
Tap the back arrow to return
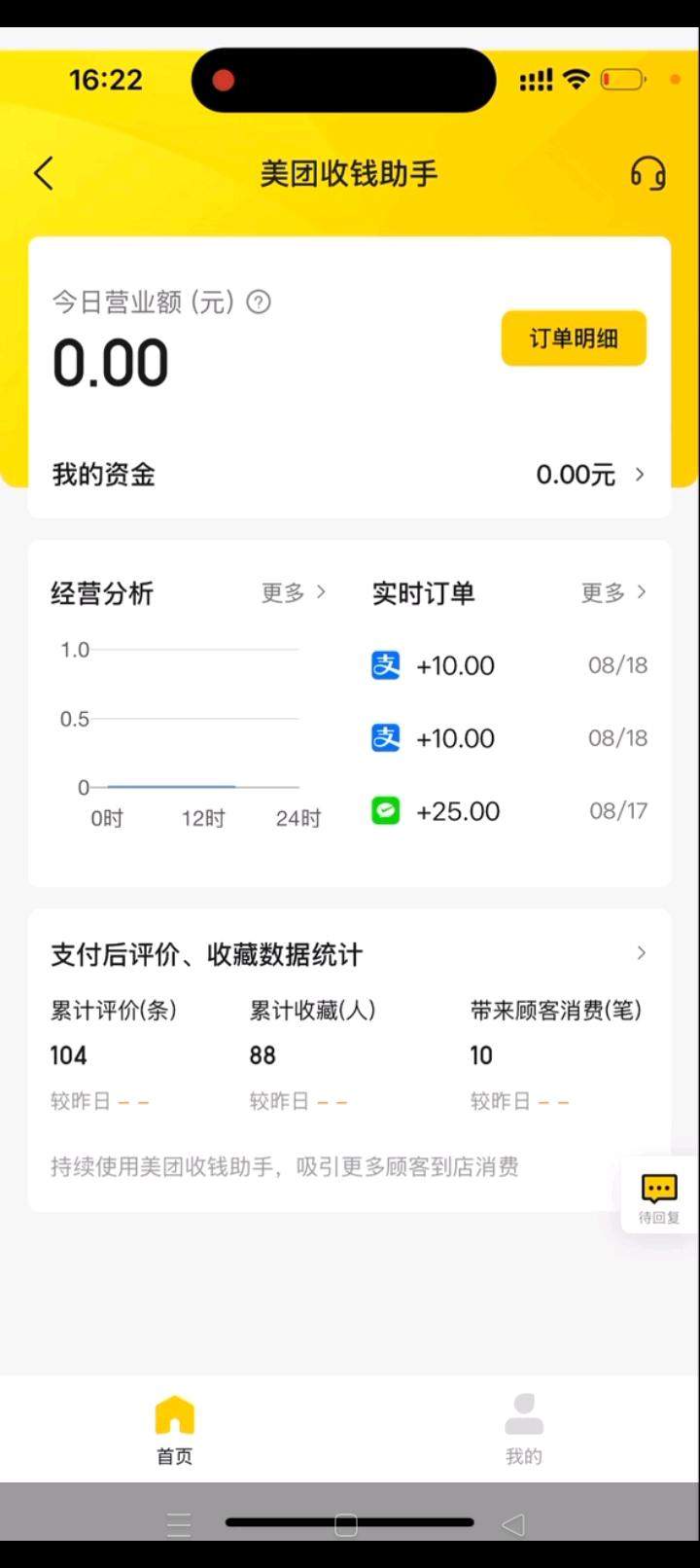coord(43,172)
